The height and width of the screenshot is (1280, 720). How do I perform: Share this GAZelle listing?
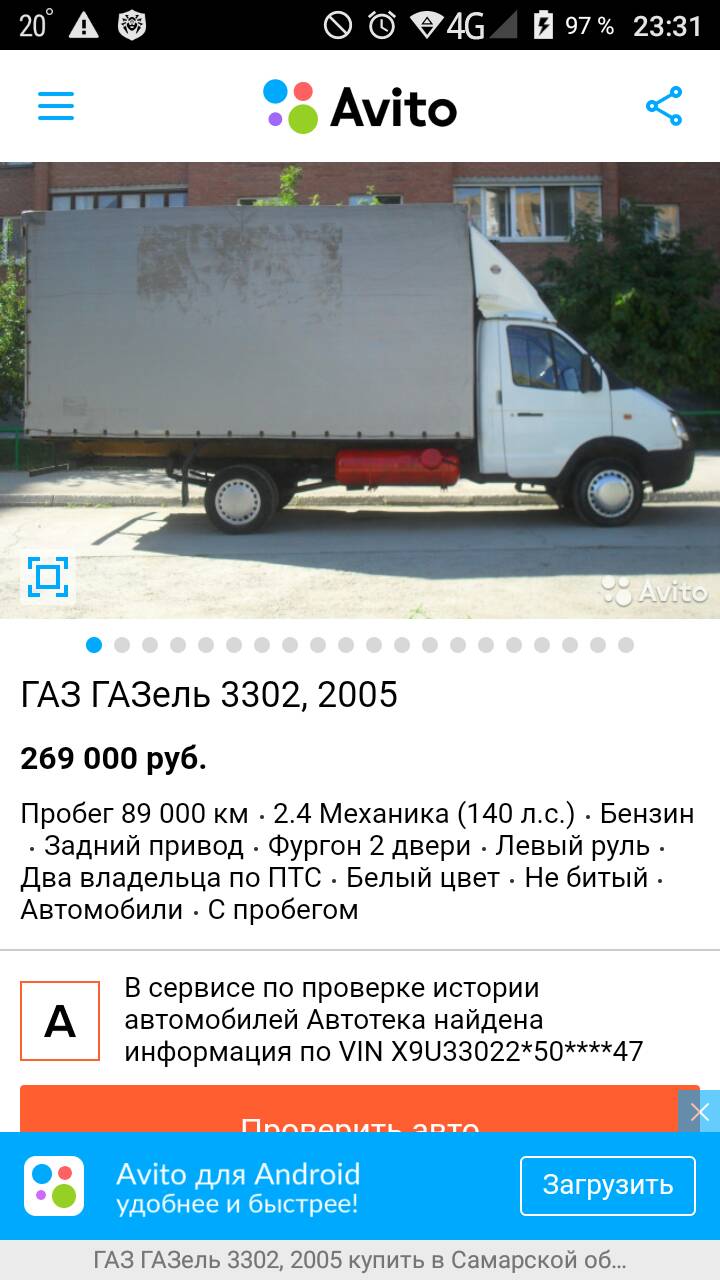coord(664,106)
